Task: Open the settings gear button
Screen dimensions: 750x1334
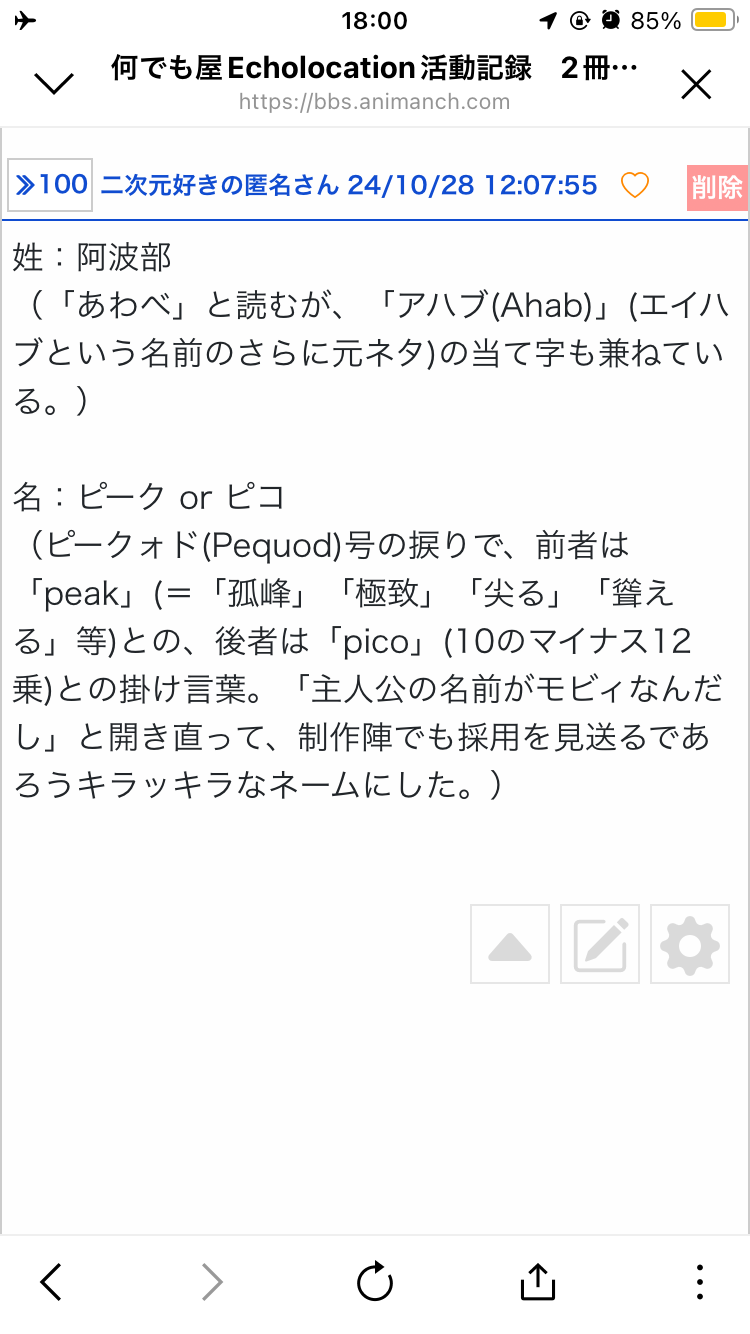Action: (x=690, y=944)
